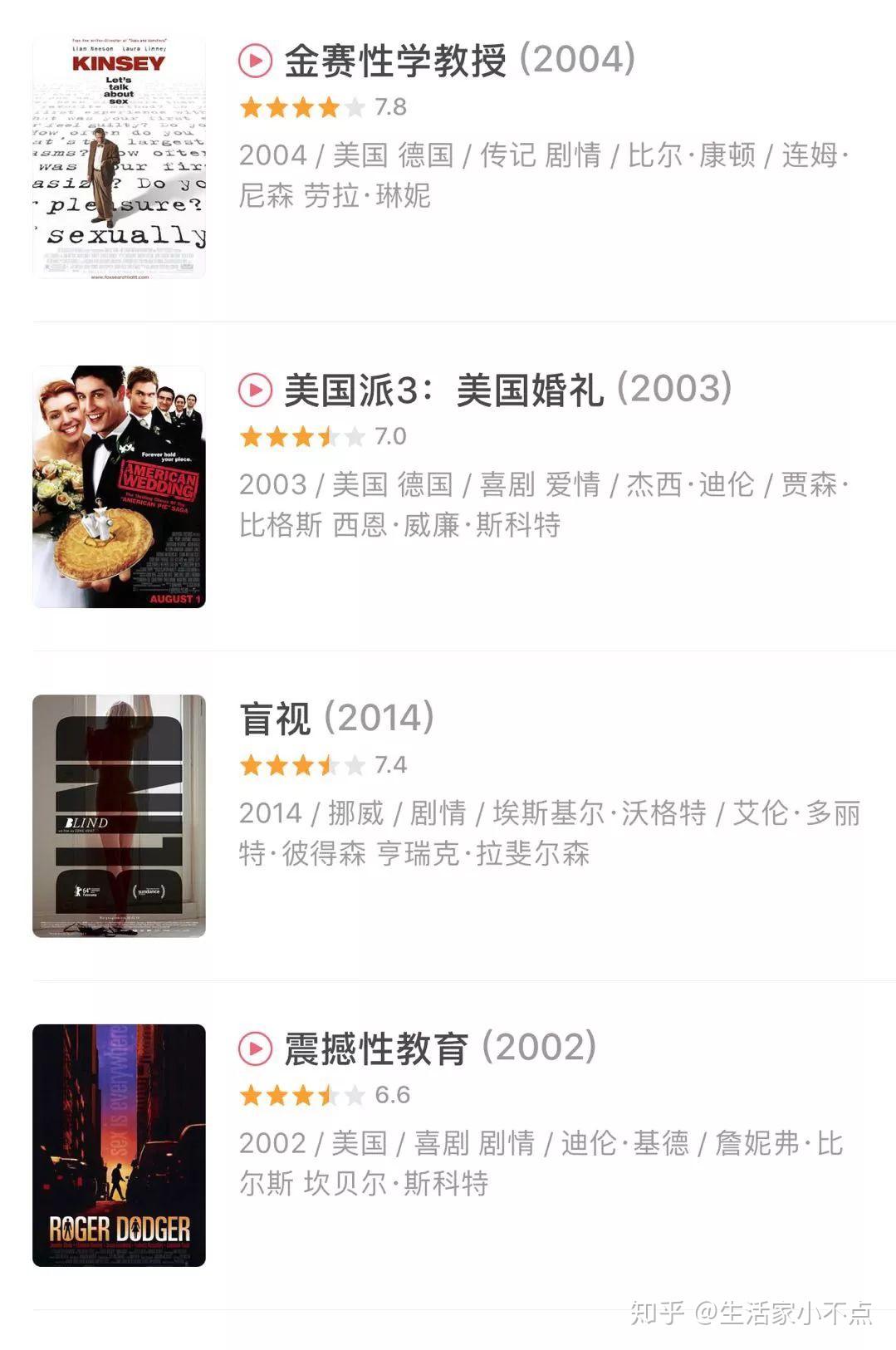
Task: View details for 美国派3：美国婚礼
Action: [443, 390]
